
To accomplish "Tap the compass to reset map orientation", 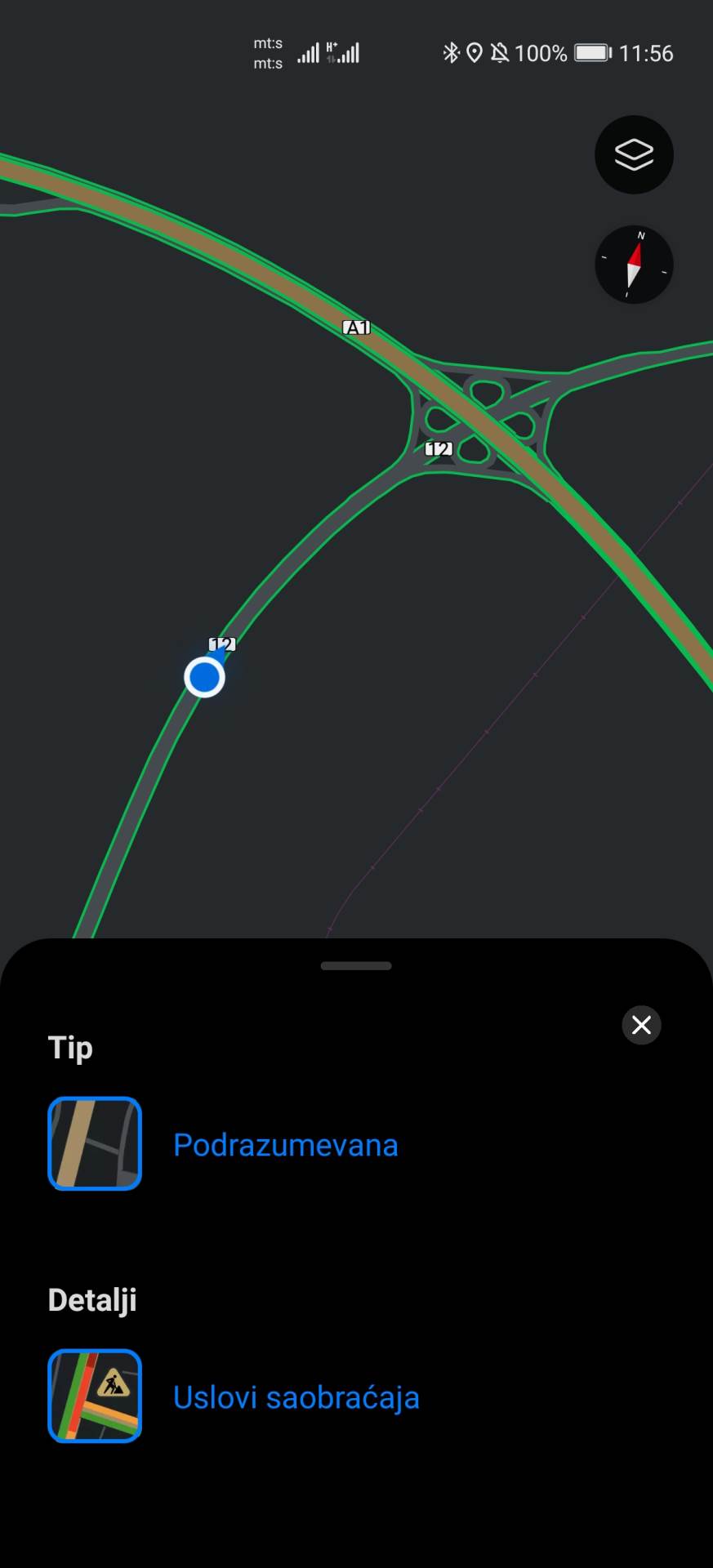I will pyautogui.click(x=635, y=265).
